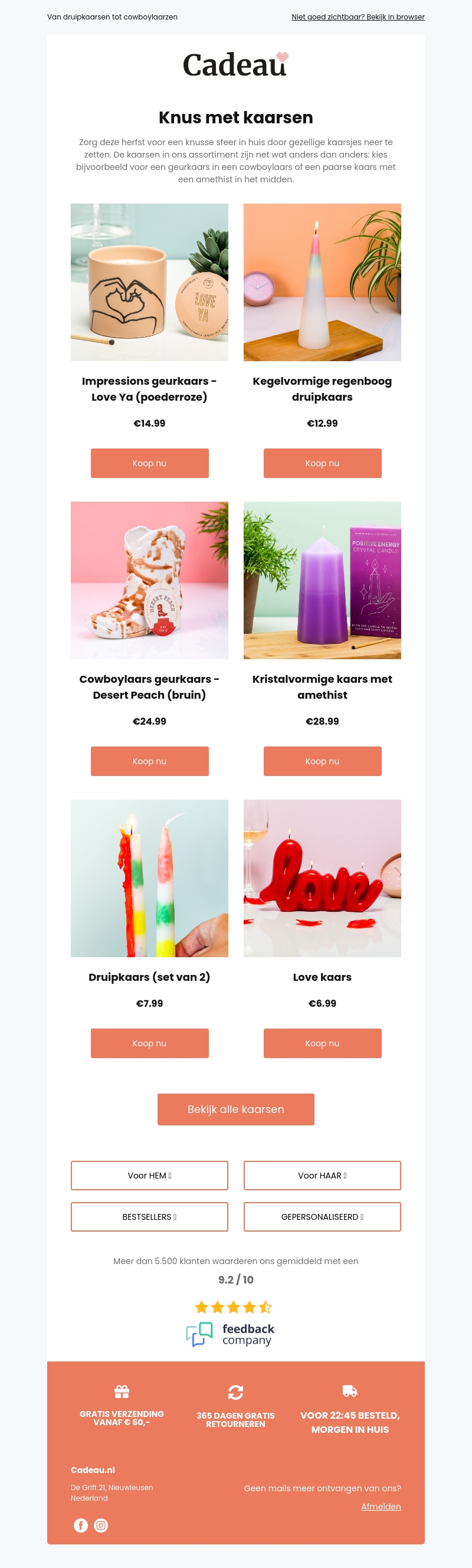Buy the Kegelvormige regenboog druipkaars
This screenshot has width=472, height=1568.
coord(322,463)
